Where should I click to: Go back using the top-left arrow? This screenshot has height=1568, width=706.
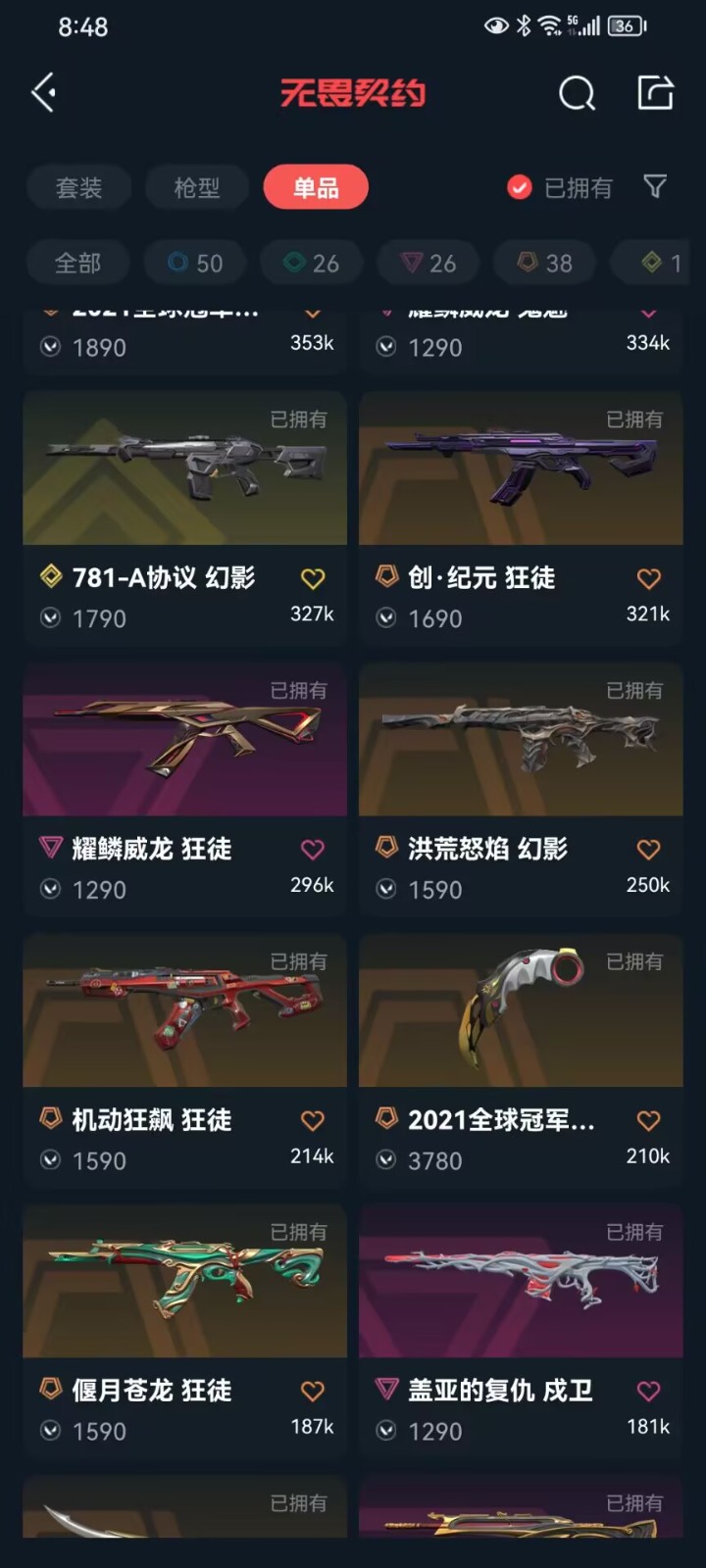point(44,93)
